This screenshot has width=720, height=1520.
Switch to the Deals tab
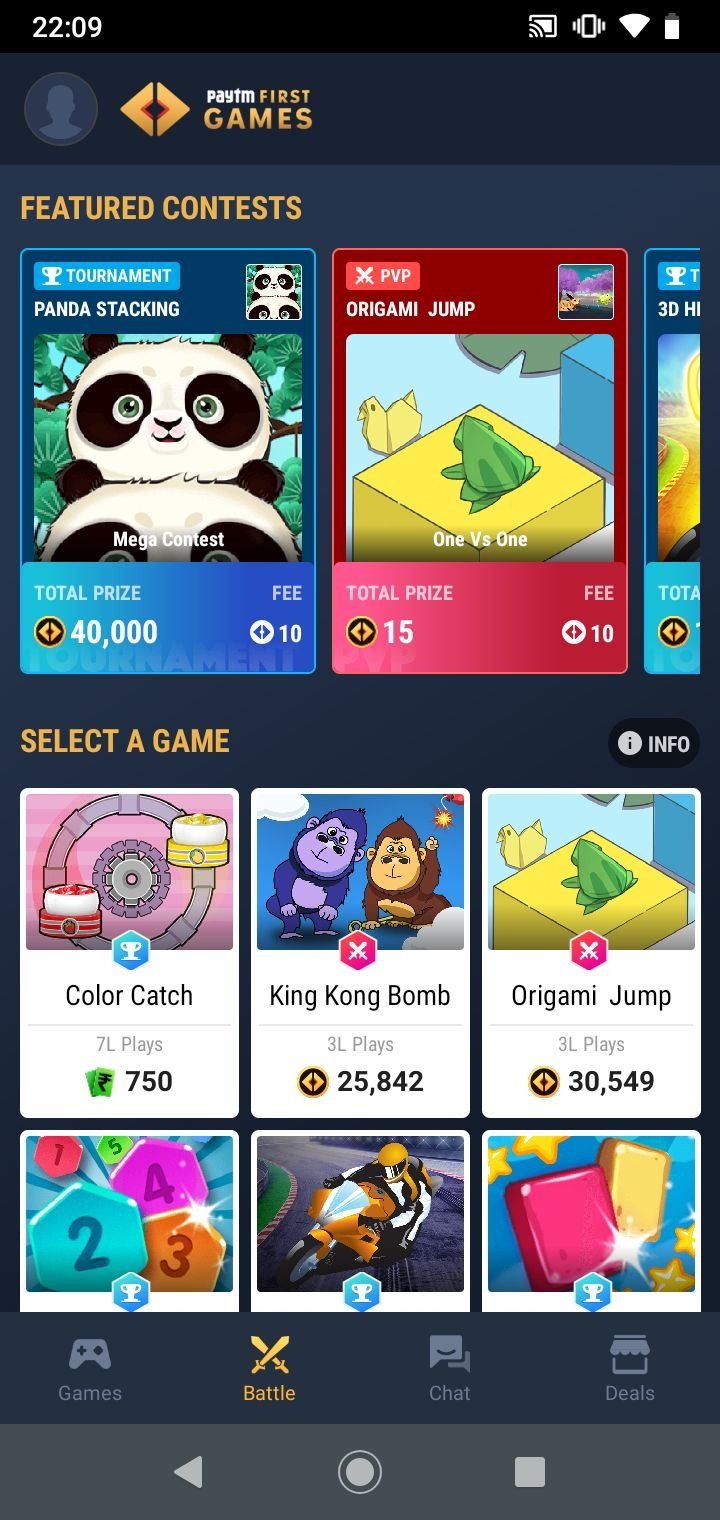click(x=630, y=1368)
